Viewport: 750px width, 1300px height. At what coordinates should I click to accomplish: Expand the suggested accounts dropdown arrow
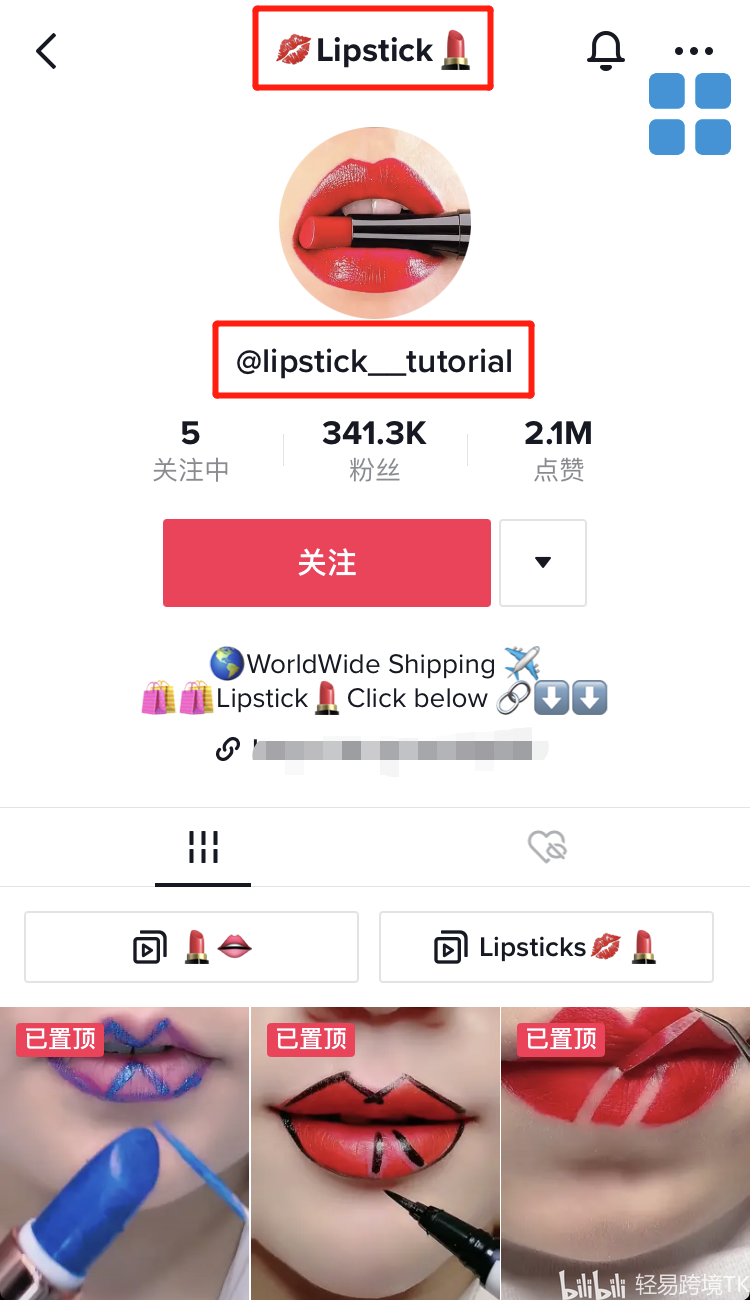(543, 563)
